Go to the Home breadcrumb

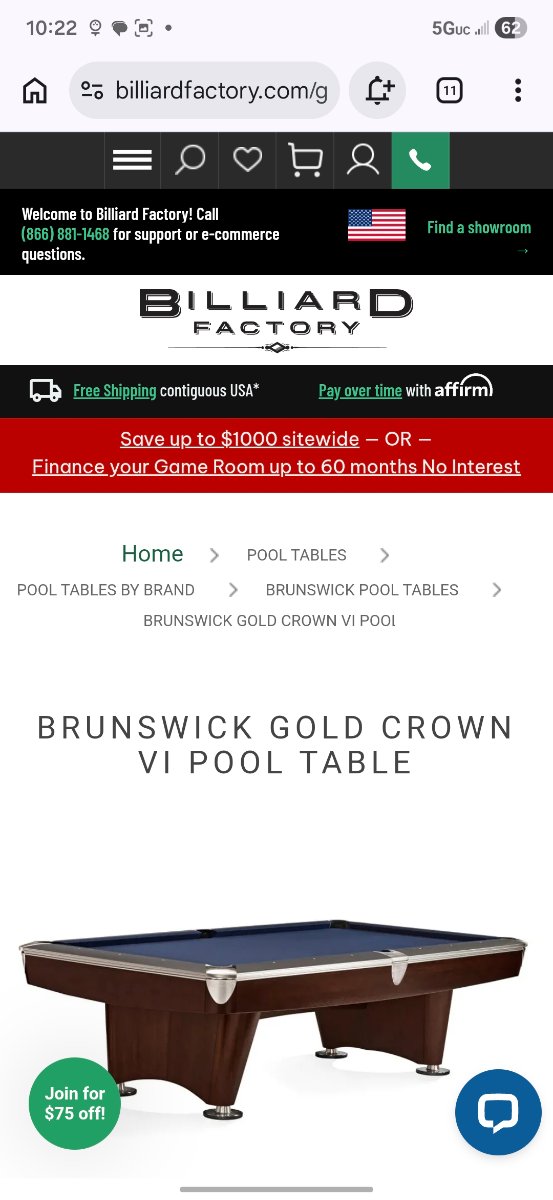(x=152, y=554)
